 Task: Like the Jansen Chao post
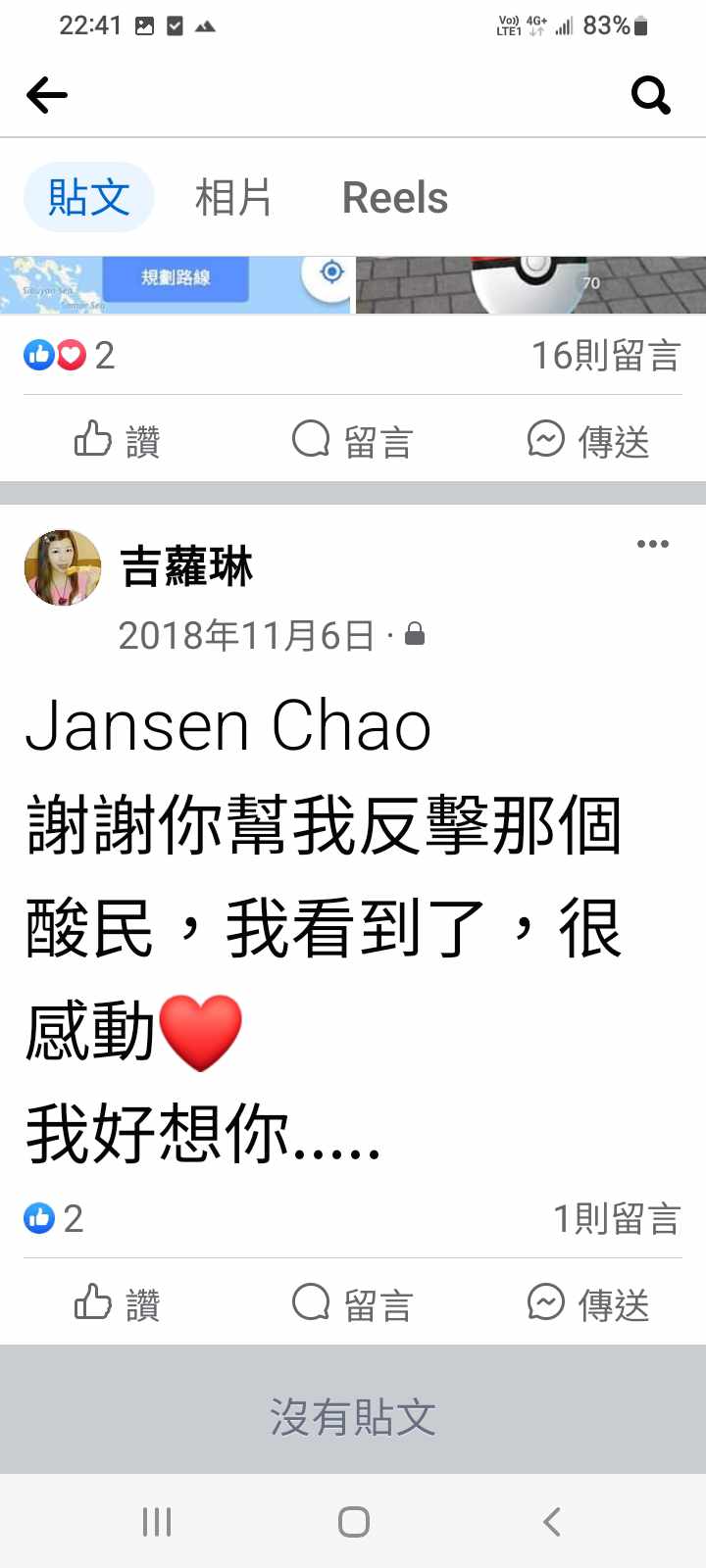(x=118, y=1304)
